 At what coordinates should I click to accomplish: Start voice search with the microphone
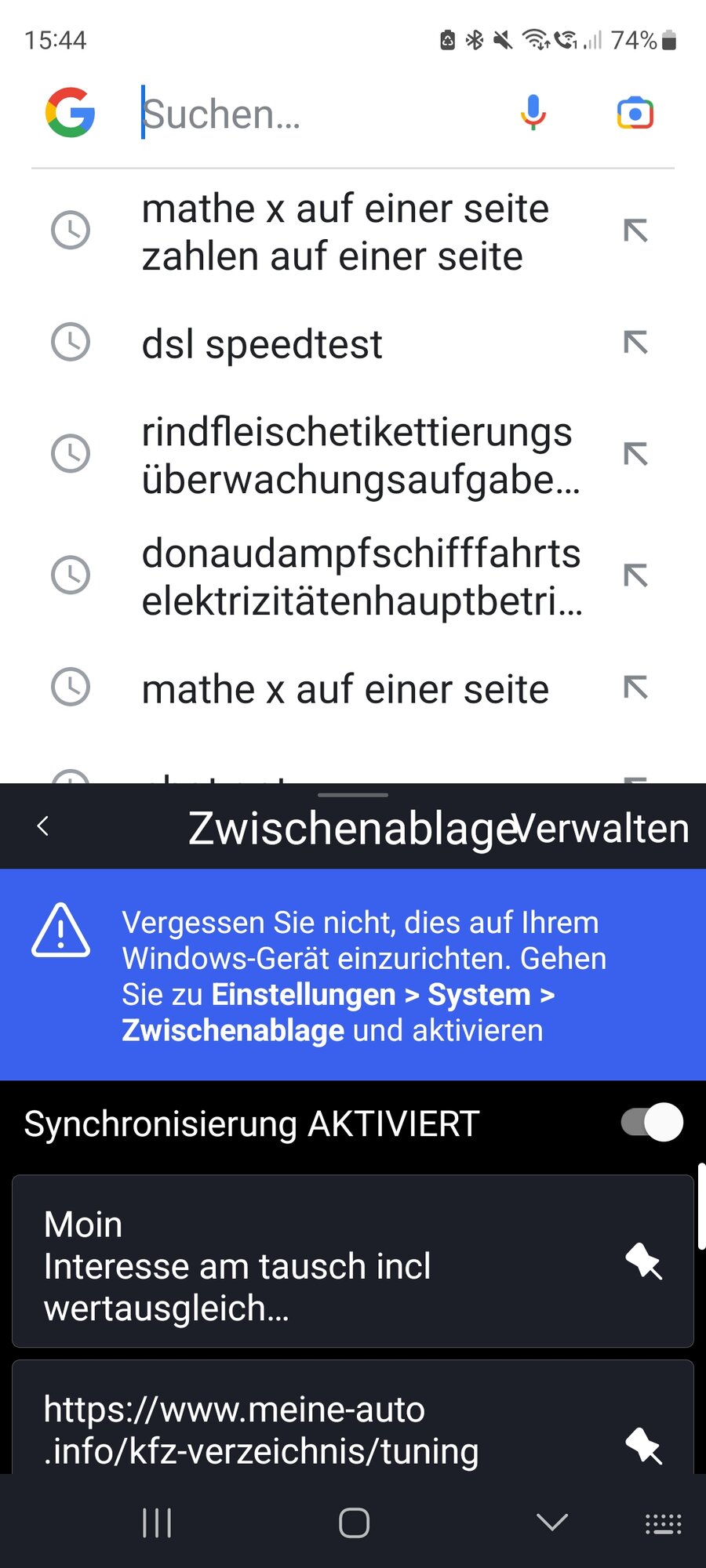tap(533, 113)
